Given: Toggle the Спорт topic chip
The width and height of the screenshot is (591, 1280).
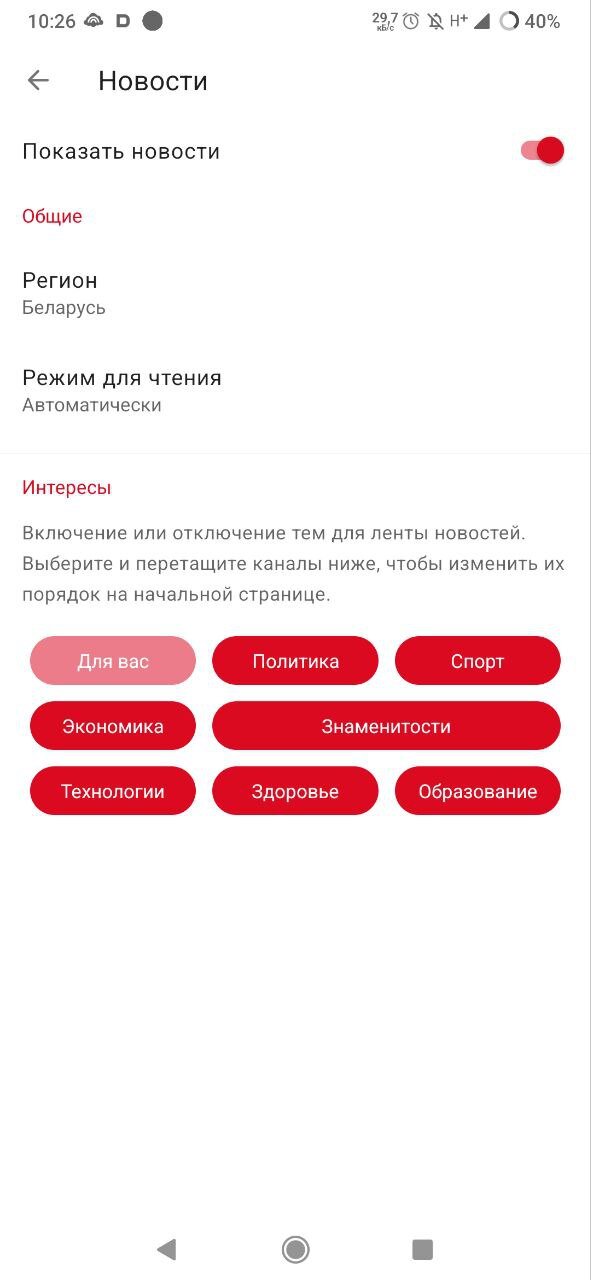Looking at the screenshot, I should pyautogui.click(x=478, y=661).
